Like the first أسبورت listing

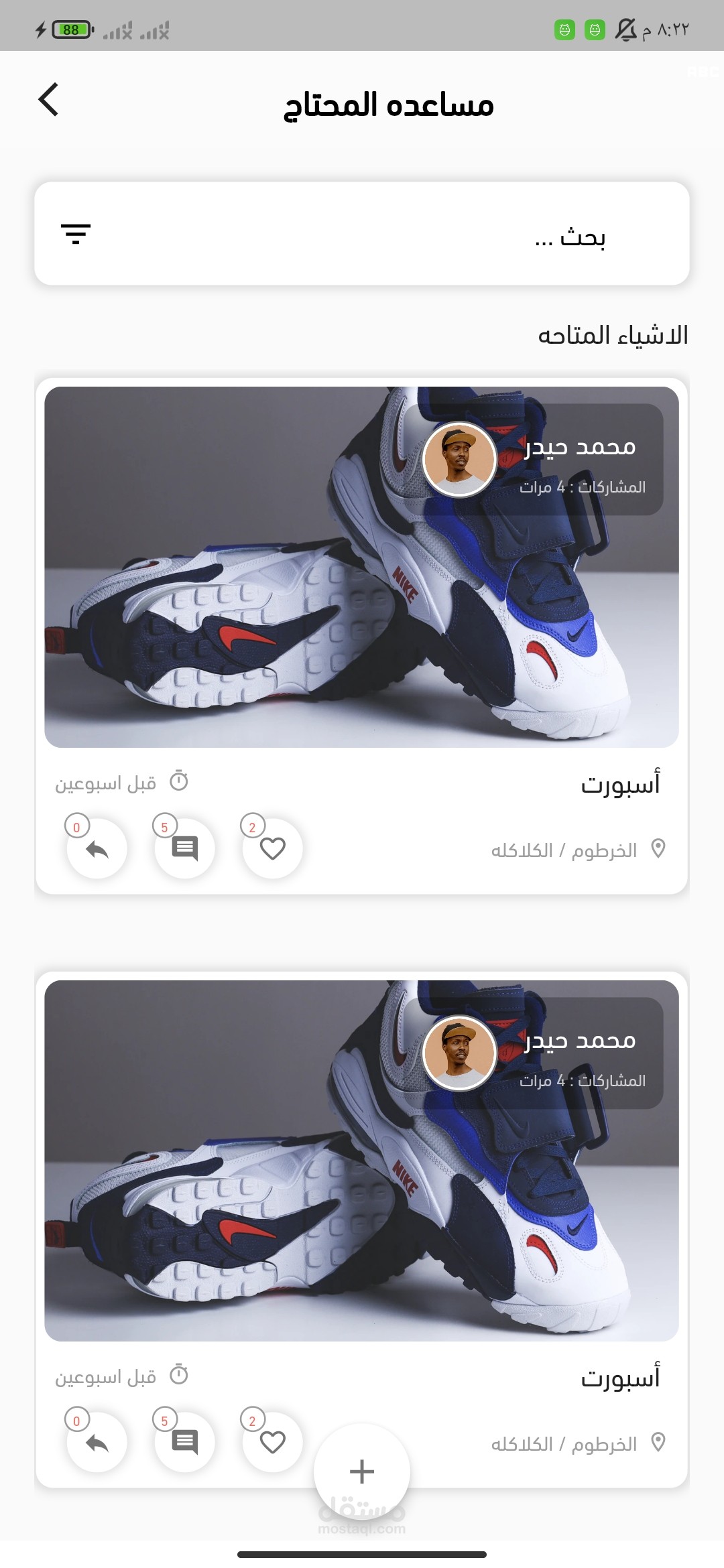pos(272,848)
